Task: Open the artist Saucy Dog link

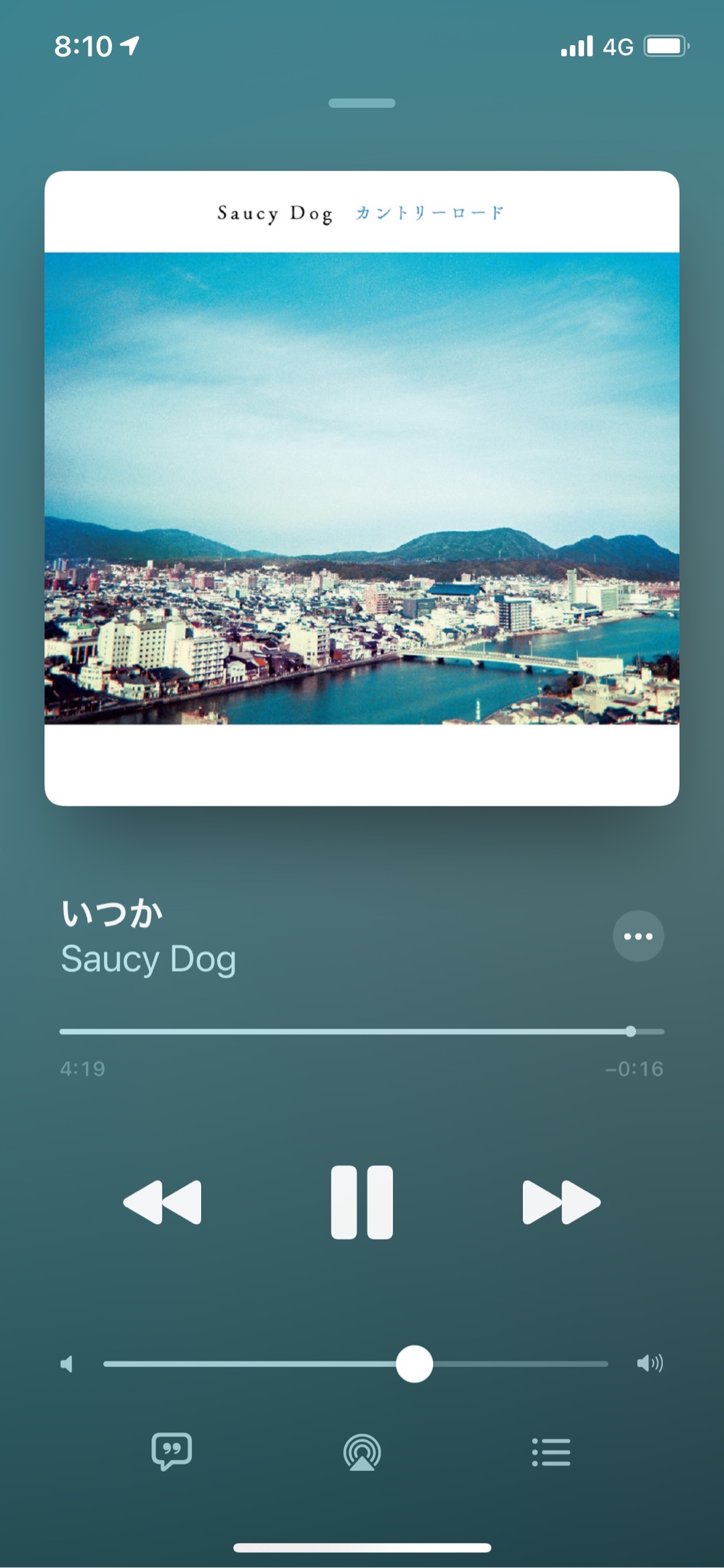Action: 149,959
